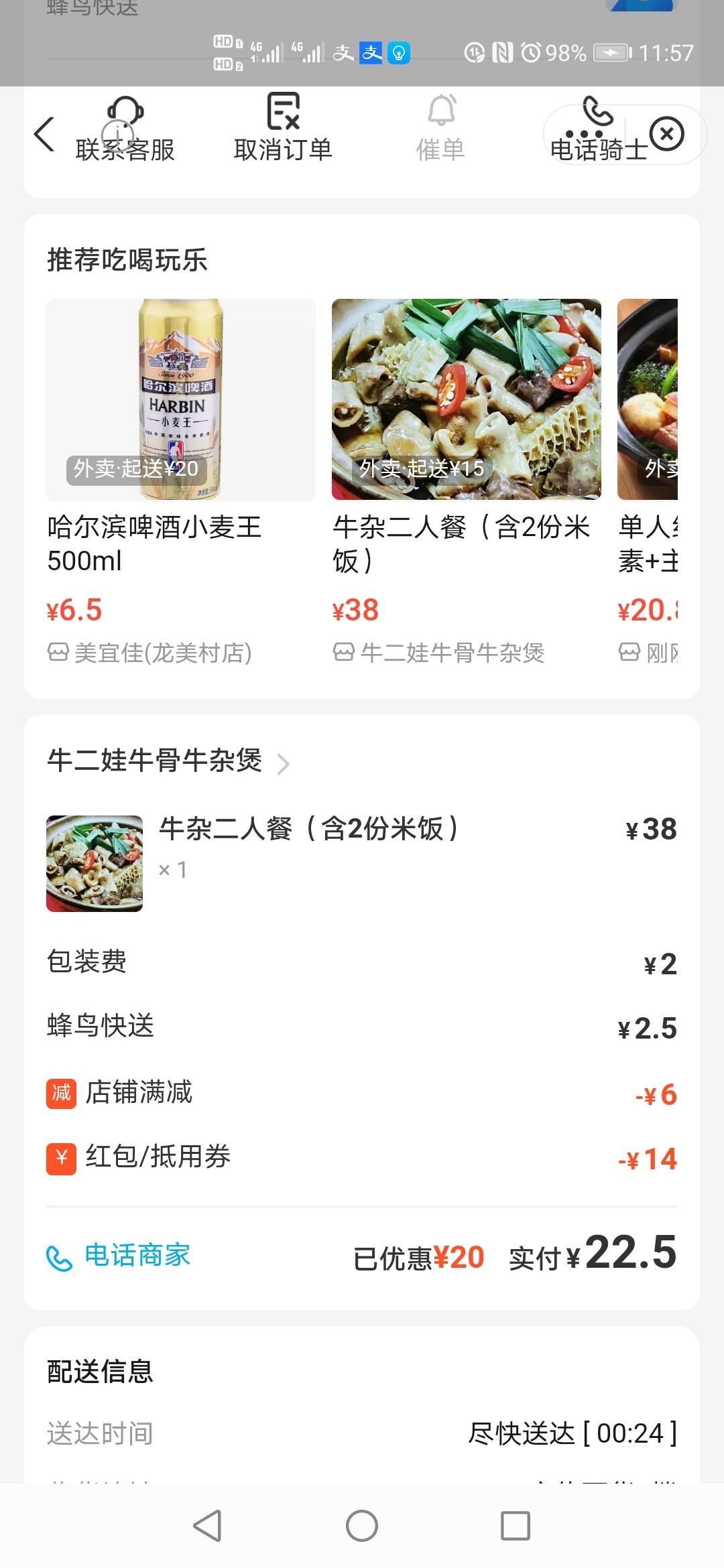Image resolution: width=724 pixels, height=1568 pixels.
Task: Close the mini program with X icon
Action: click(667, 134)
